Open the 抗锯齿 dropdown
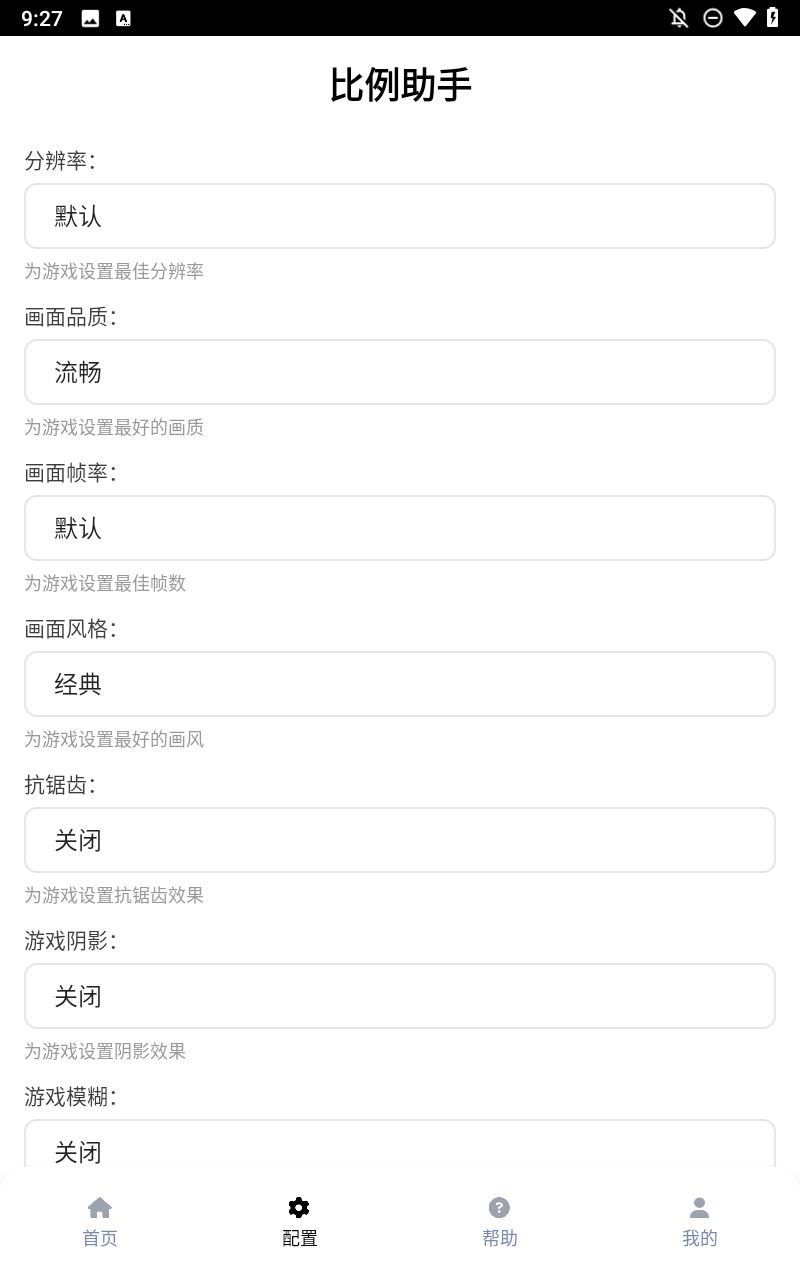The width and height of the screenshot is (800, 1280). [400, 840]
